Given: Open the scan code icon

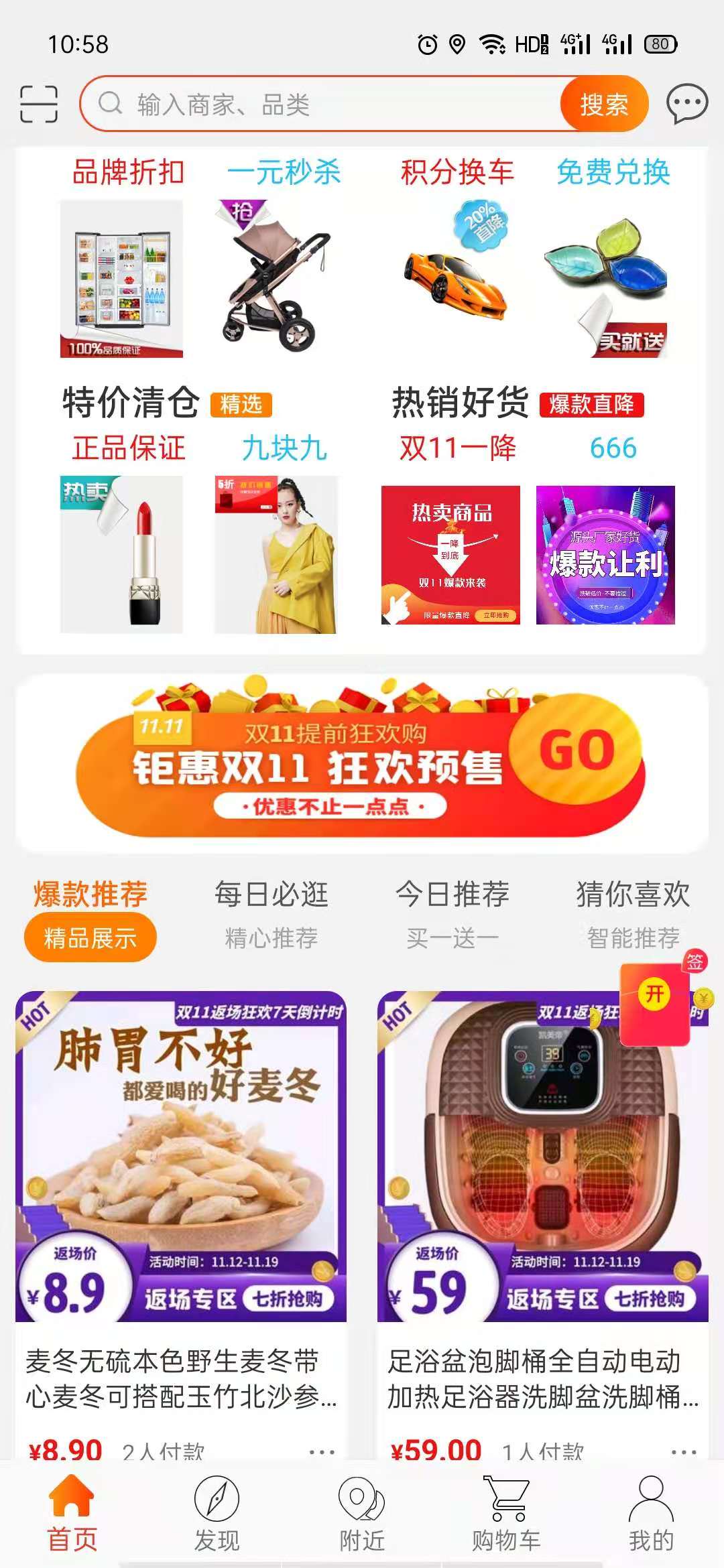Looking at the screenshot, I should pos(39,105).
